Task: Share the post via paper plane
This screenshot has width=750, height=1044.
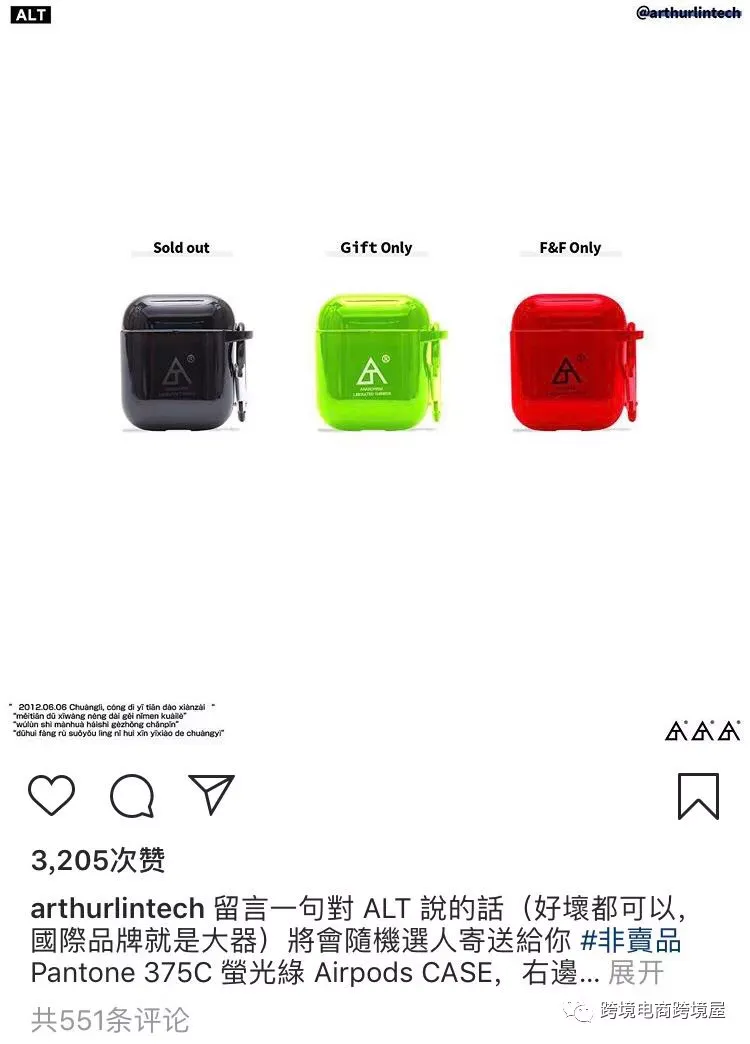Action: point(211,795)
